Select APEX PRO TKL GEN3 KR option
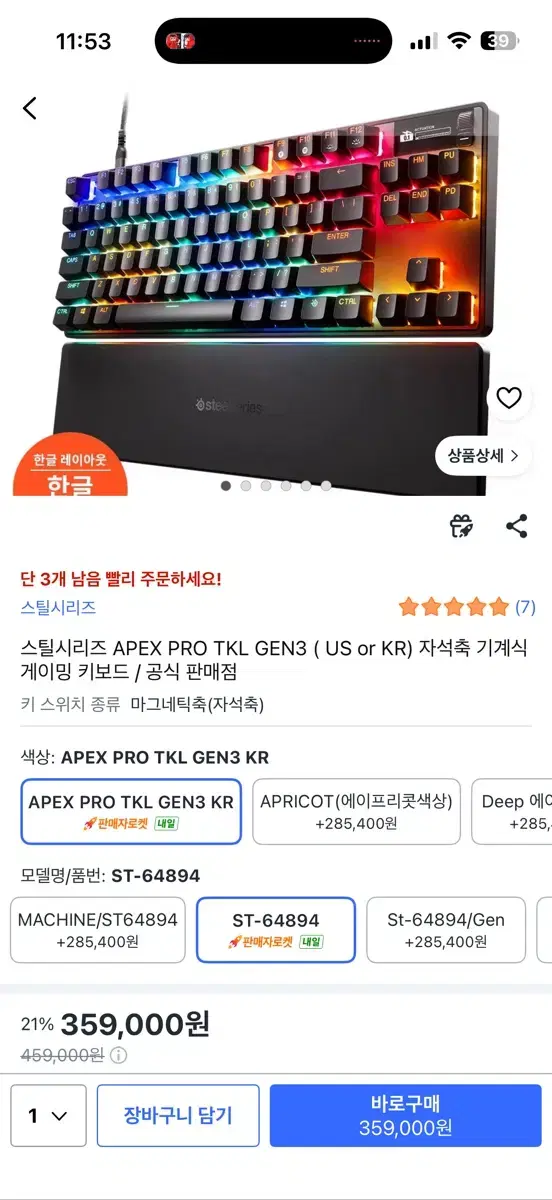Viewport: 552px width, 1200px height. click(131, 812)
